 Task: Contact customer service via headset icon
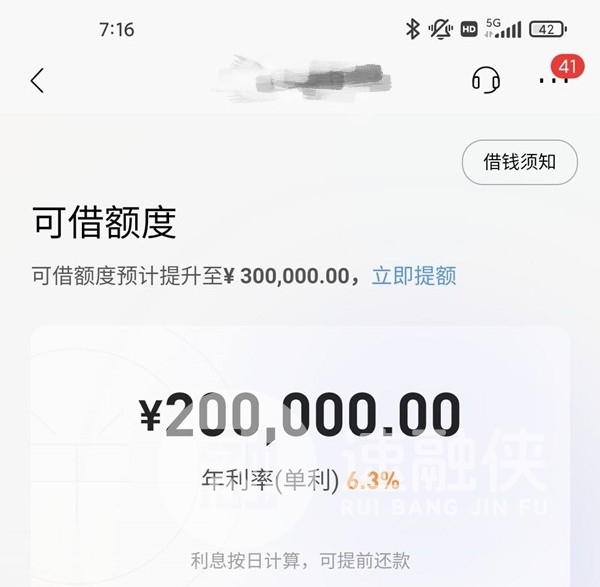[486, 80]
